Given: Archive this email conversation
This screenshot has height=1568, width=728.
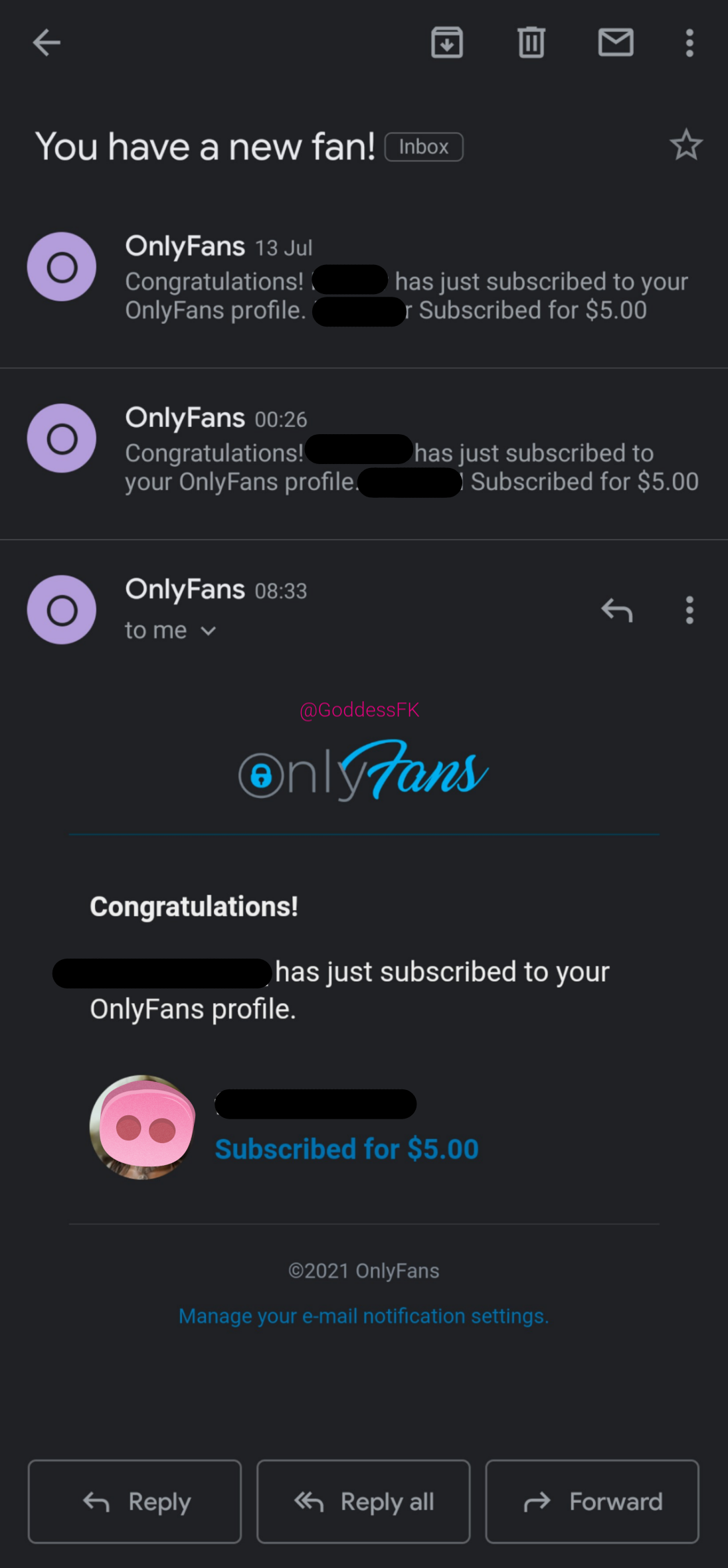Looking at the screenshot, I should [x=446, y=42].
